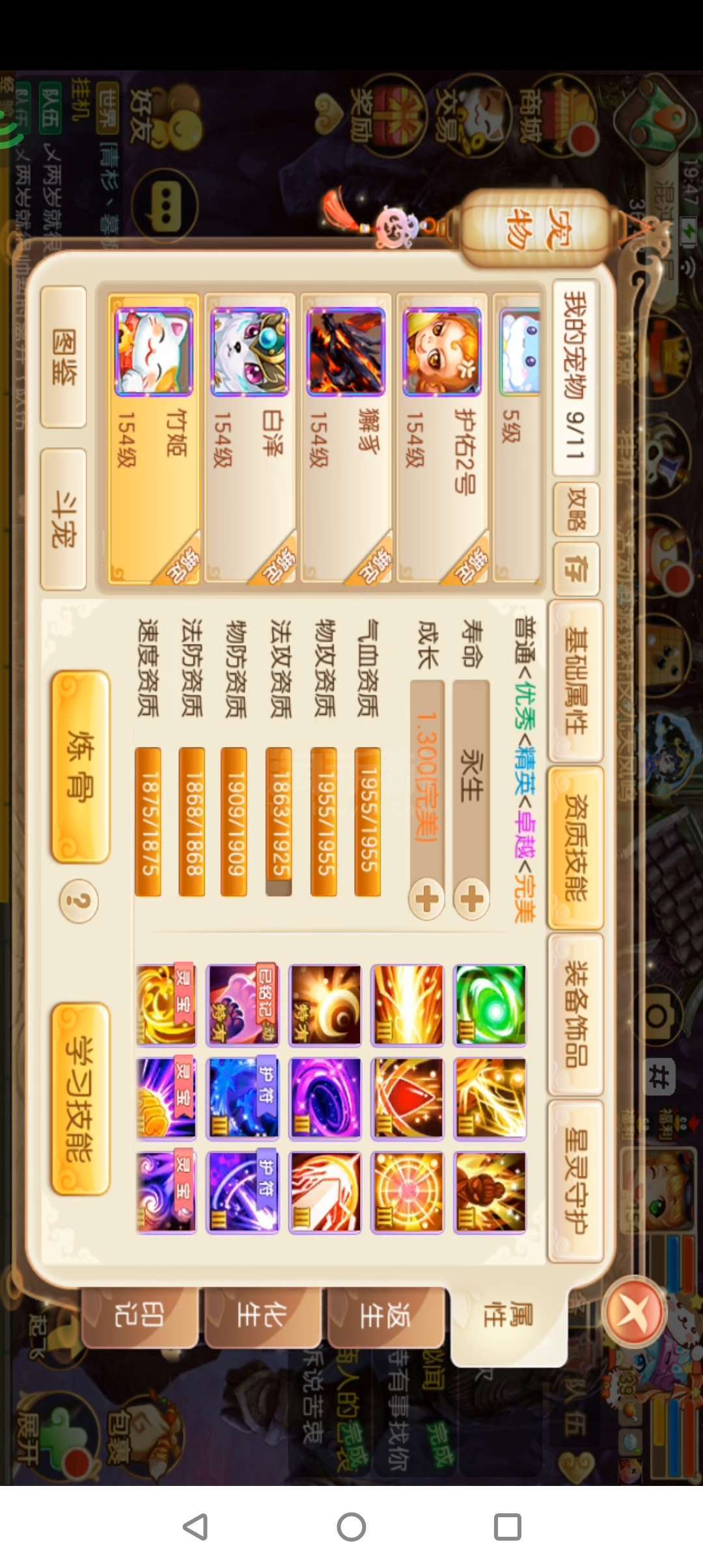Switch to the 化生 side tab
703x1568 pixels.
tap(263, 1316)
